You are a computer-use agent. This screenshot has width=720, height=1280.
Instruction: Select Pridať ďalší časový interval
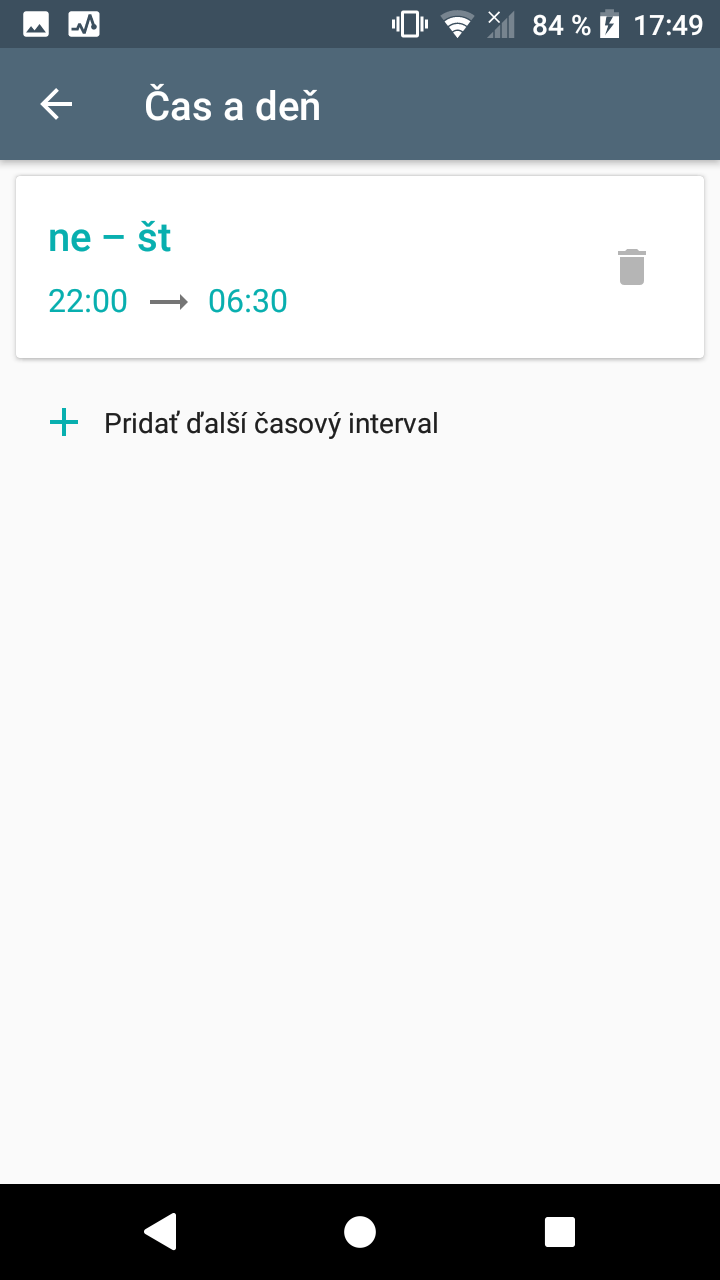[244, 423]
